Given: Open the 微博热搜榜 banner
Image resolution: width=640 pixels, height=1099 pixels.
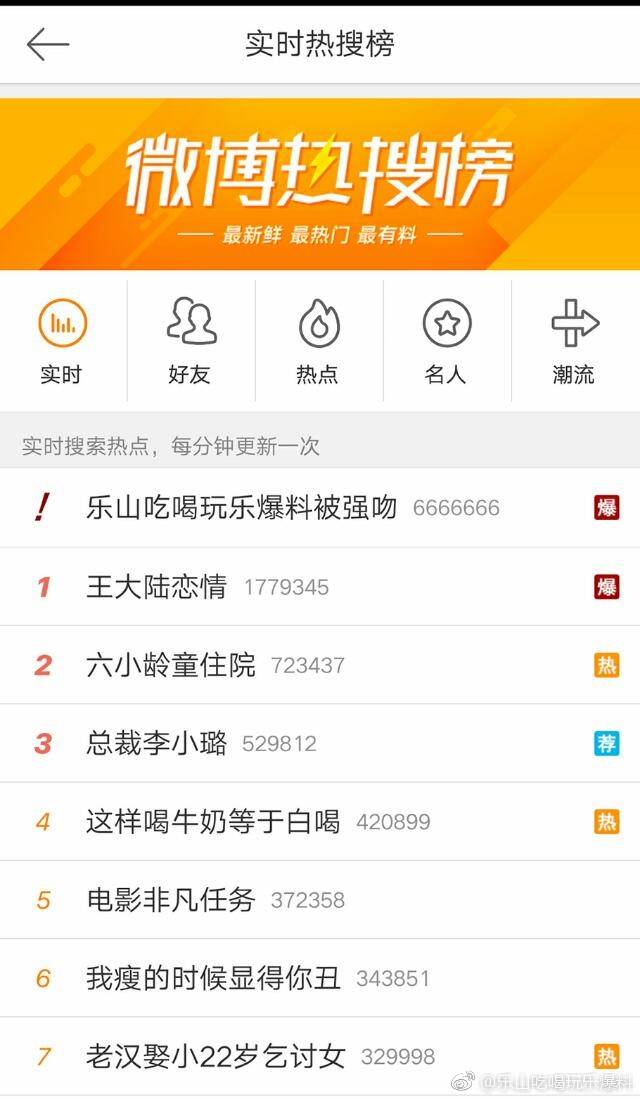Looking at the screenshot, I should tap(320, 183).
